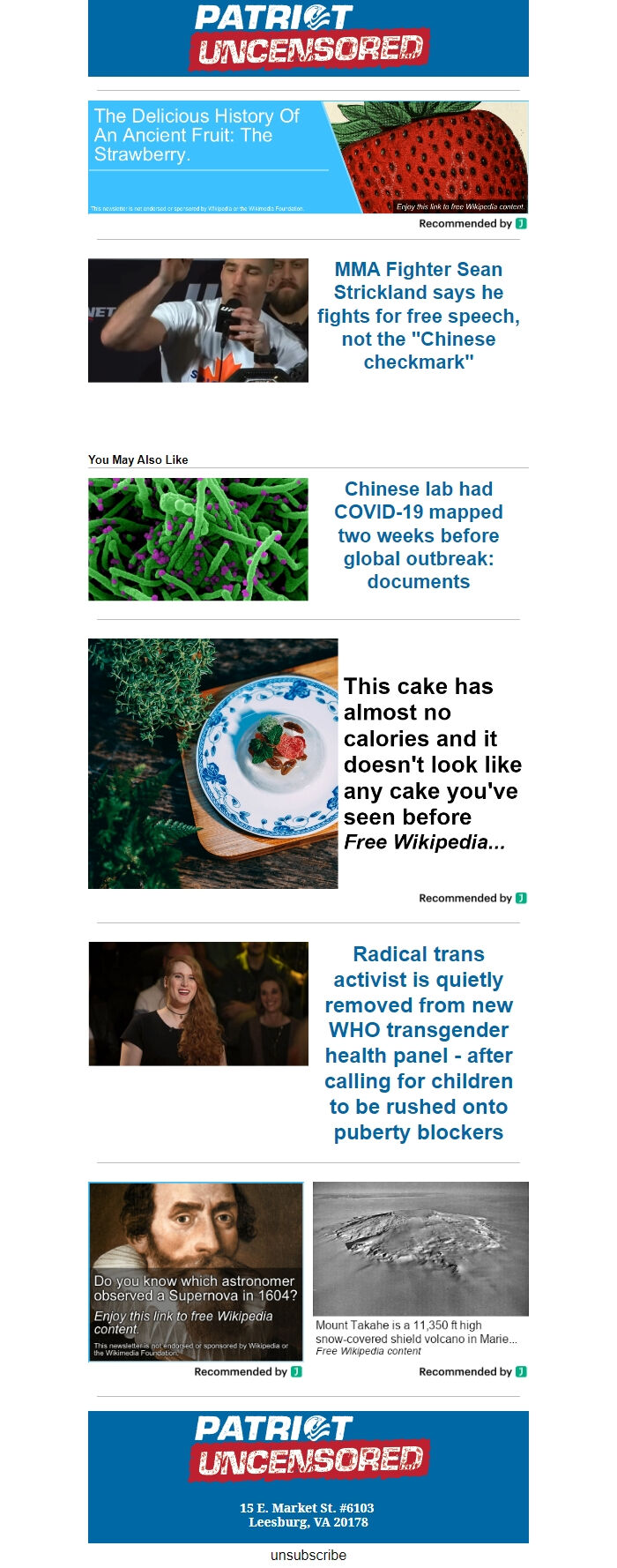Open the low-calorie cake promo headline

tap(431, 751)
